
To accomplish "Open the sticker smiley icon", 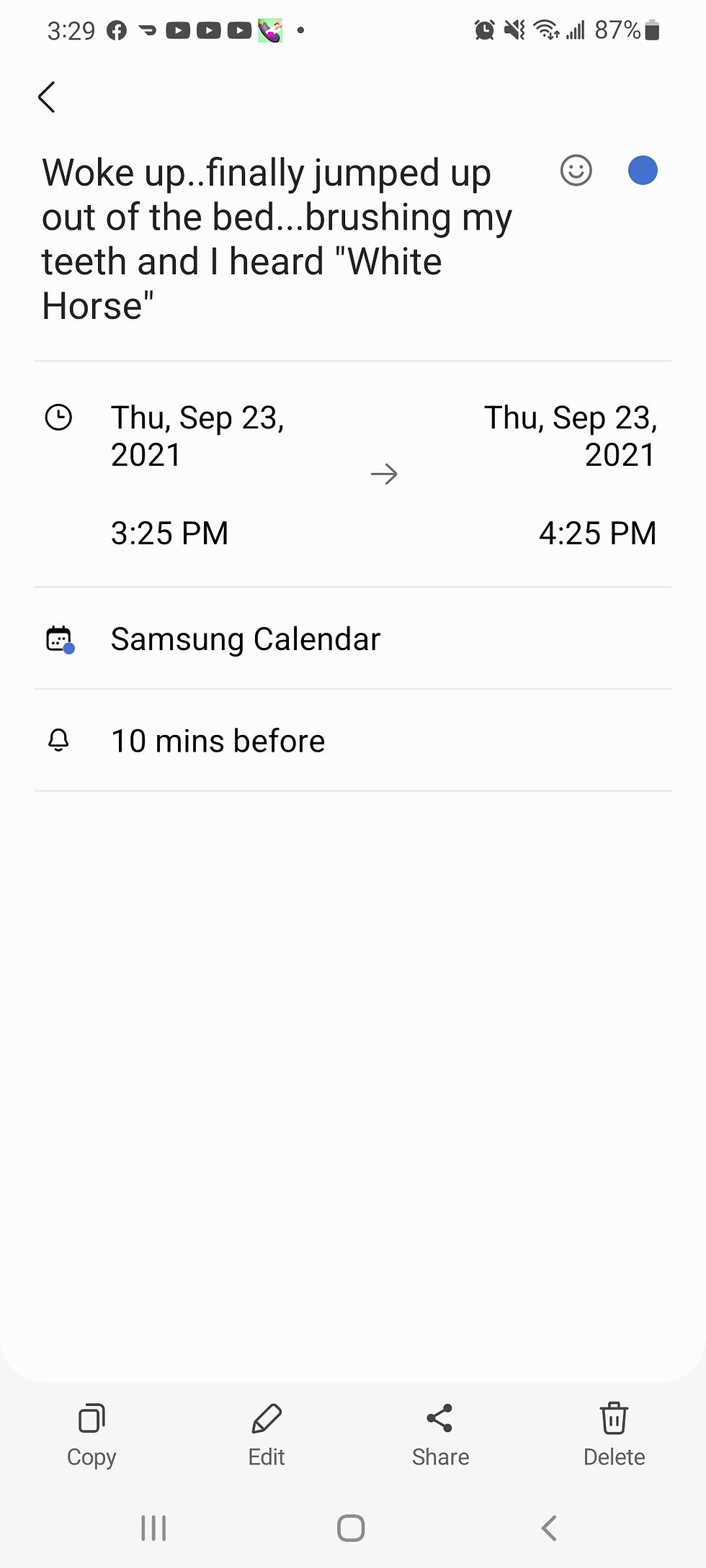I will click(x=576, y=171).
